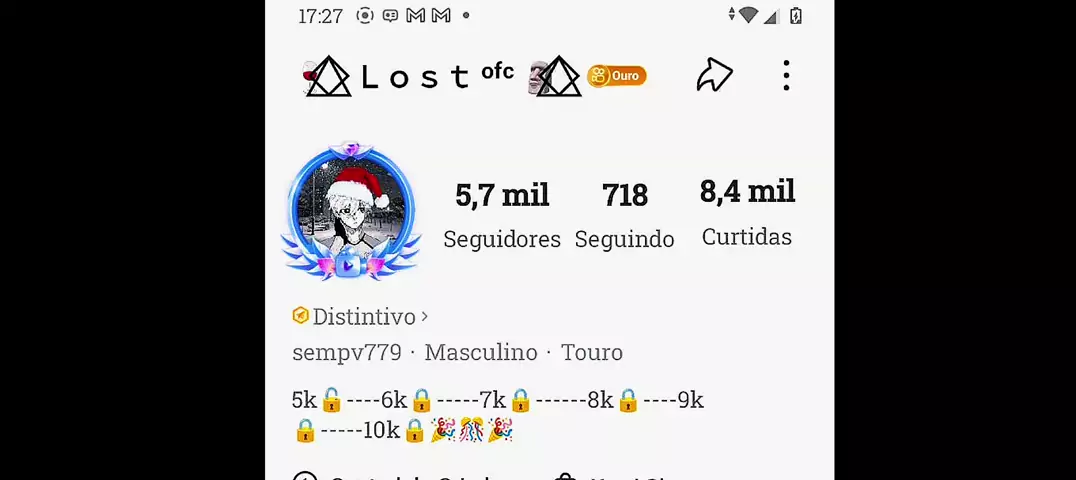View the 718 Seguindo list
This screenshot has height=480, width=1076.
click(x=624, y=215)
